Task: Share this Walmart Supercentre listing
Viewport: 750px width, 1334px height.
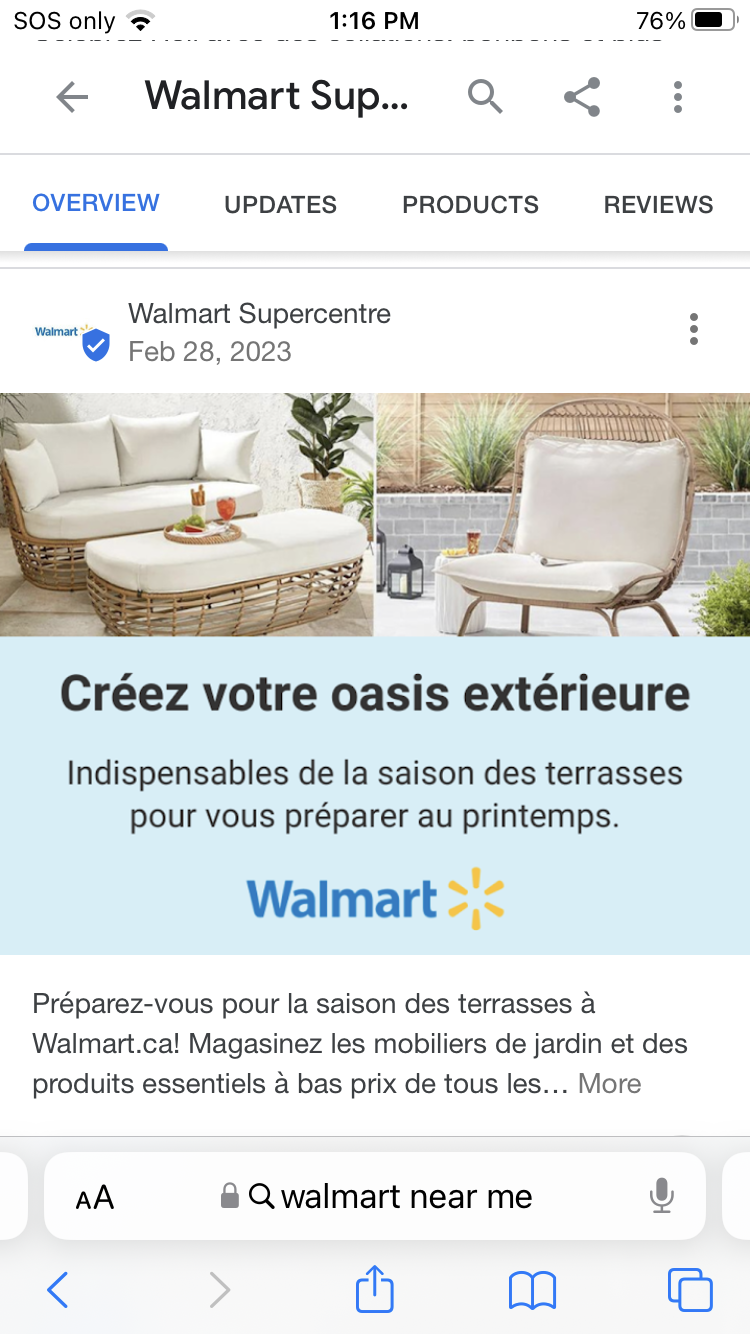Action: click(582, 97)
